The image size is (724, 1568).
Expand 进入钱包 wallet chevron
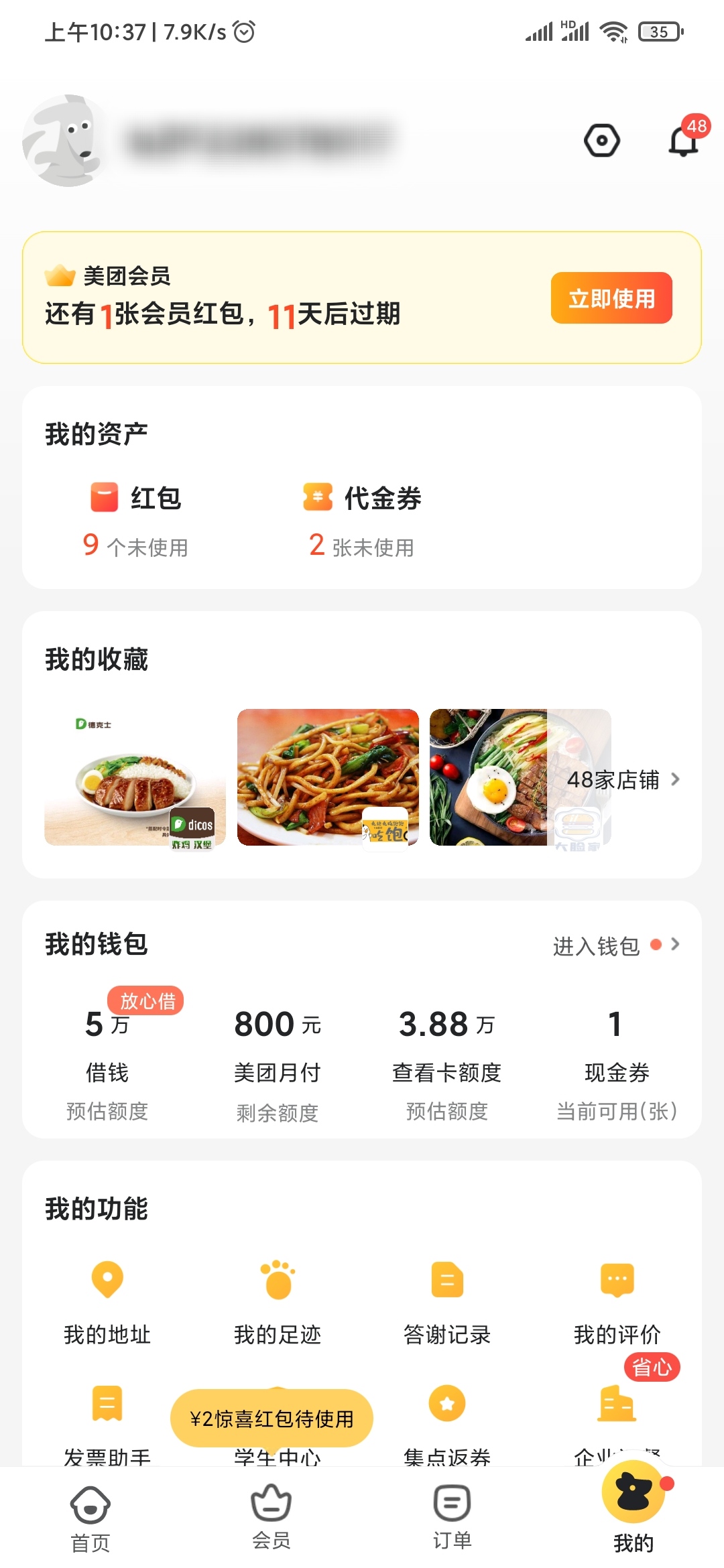pos(676,944)
